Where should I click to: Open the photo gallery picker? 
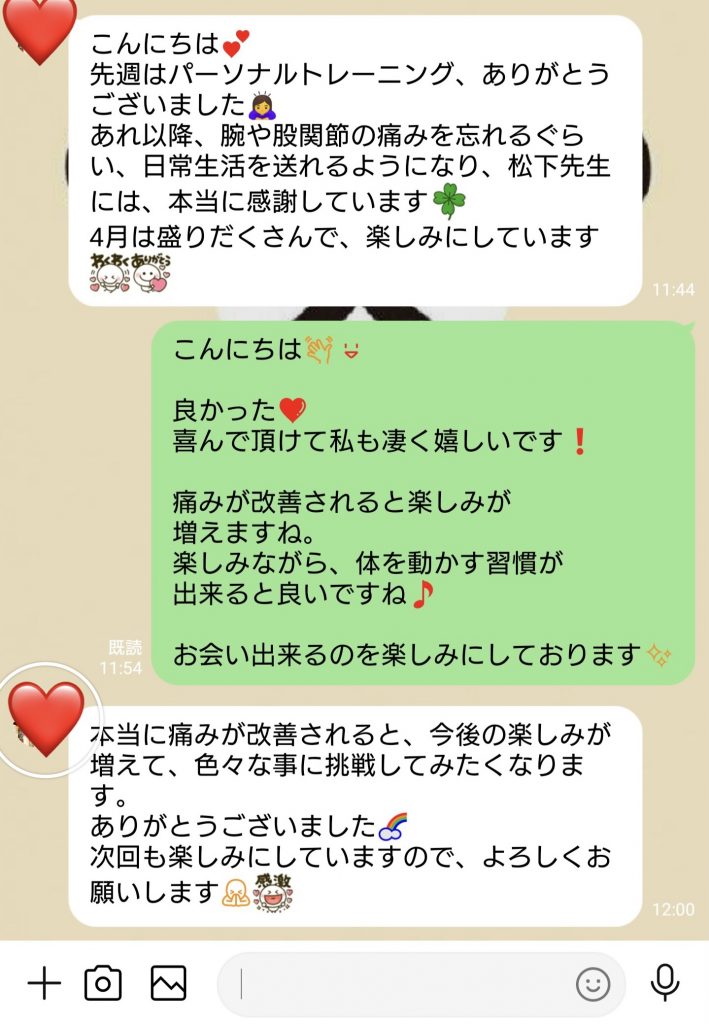168,984
